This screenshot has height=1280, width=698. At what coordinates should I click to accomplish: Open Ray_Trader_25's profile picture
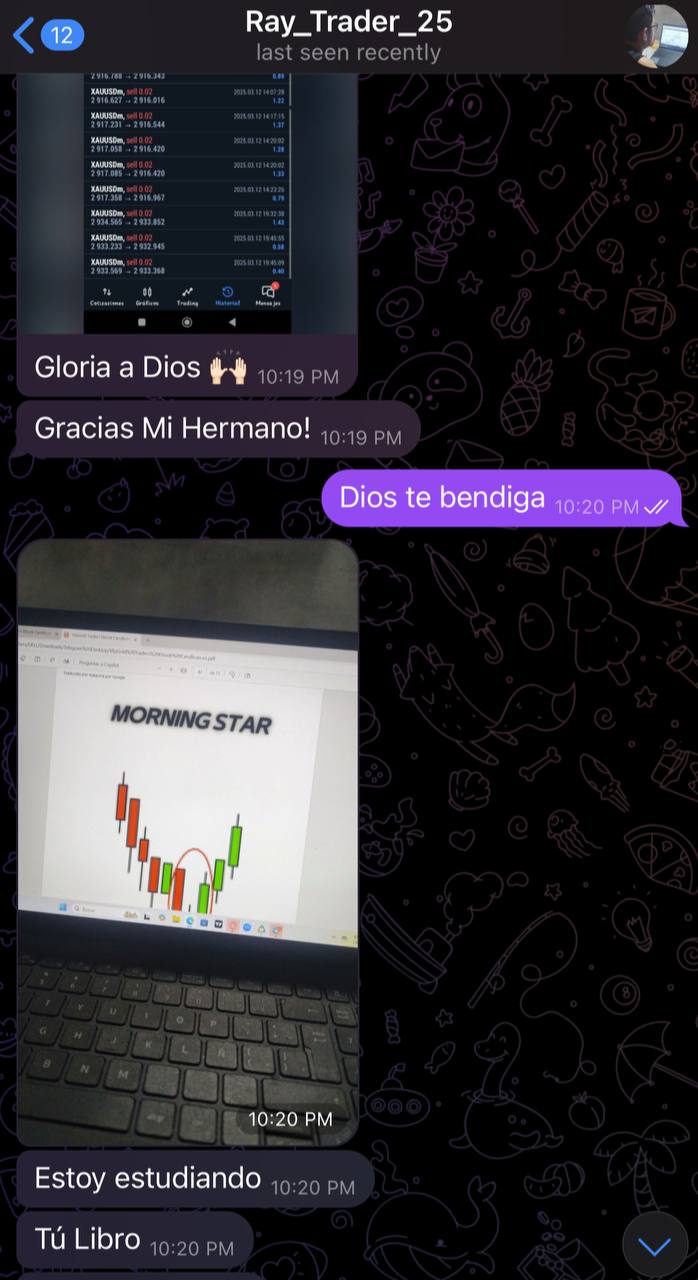(656, 36)
